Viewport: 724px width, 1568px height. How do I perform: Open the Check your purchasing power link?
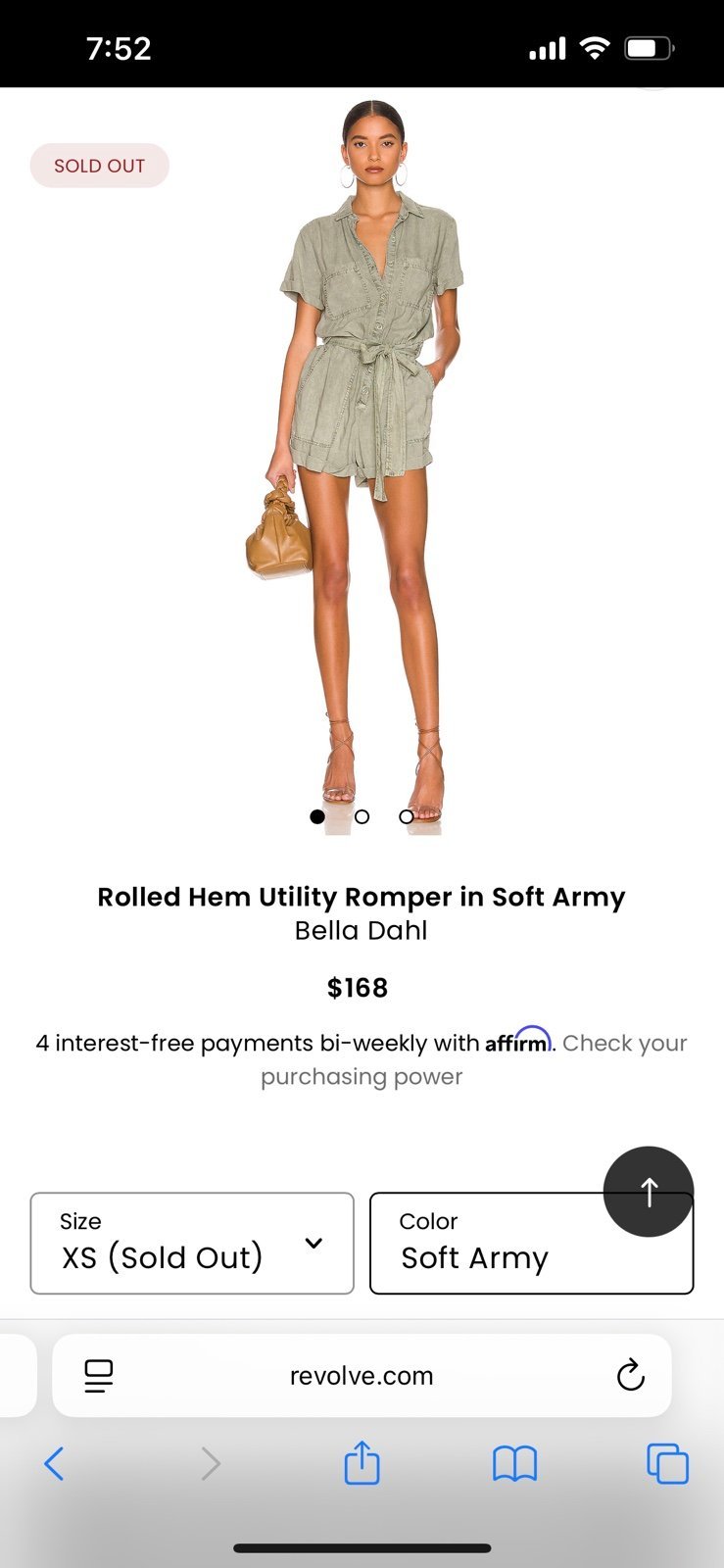(474, 1059)
